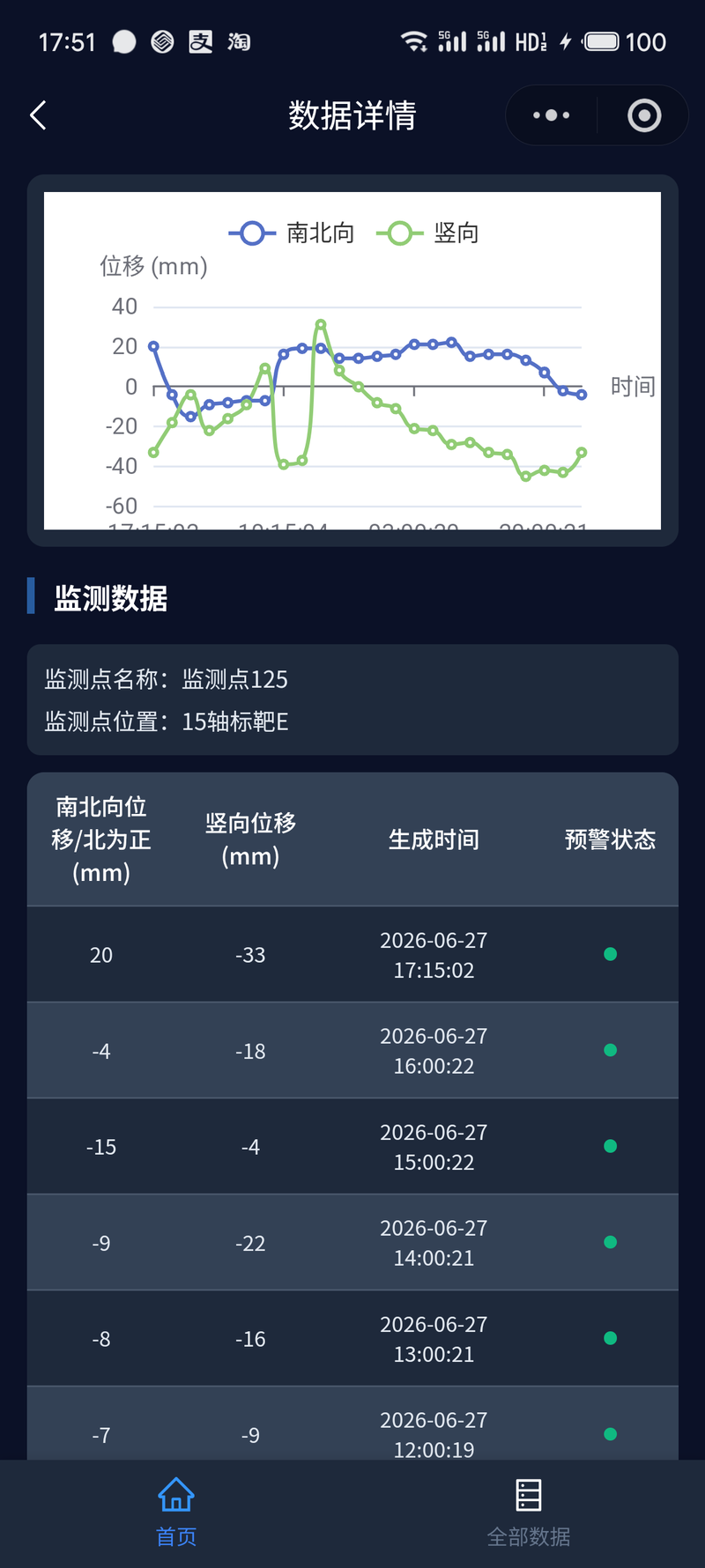Close the mini program via the circle button
The image size is (705, 1568).
pyautogui.click(x=644, y=115)
